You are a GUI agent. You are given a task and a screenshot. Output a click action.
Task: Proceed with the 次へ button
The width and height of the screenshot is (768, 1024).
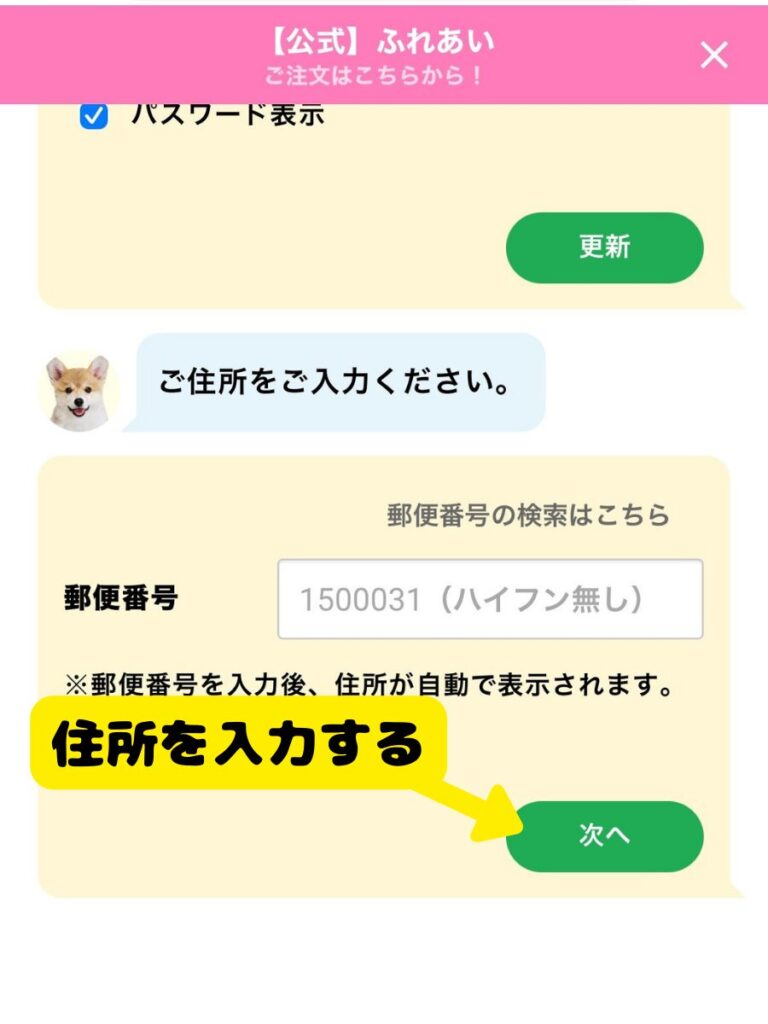[x=604, y=836]
